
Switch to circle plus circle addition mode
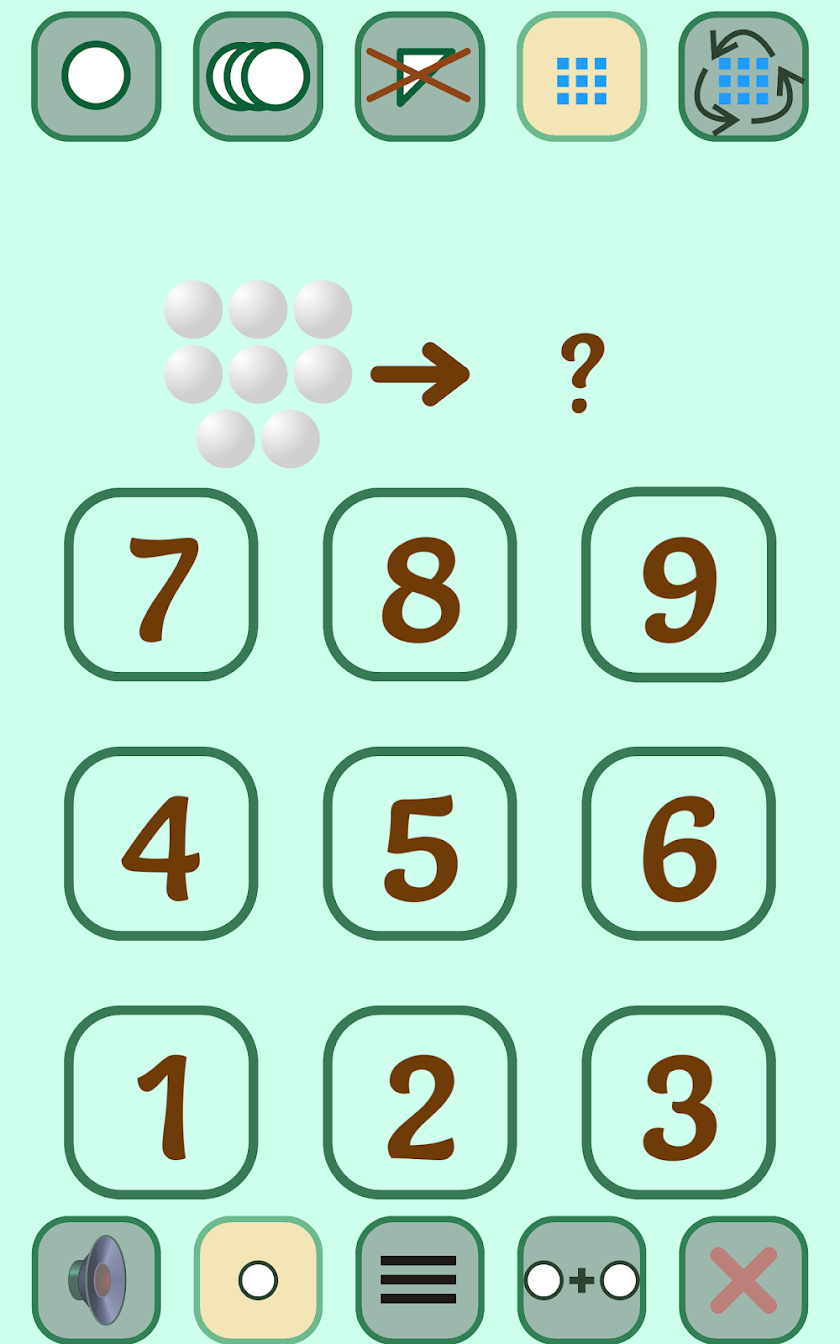pyautogui.click(x=582, y=1280)
